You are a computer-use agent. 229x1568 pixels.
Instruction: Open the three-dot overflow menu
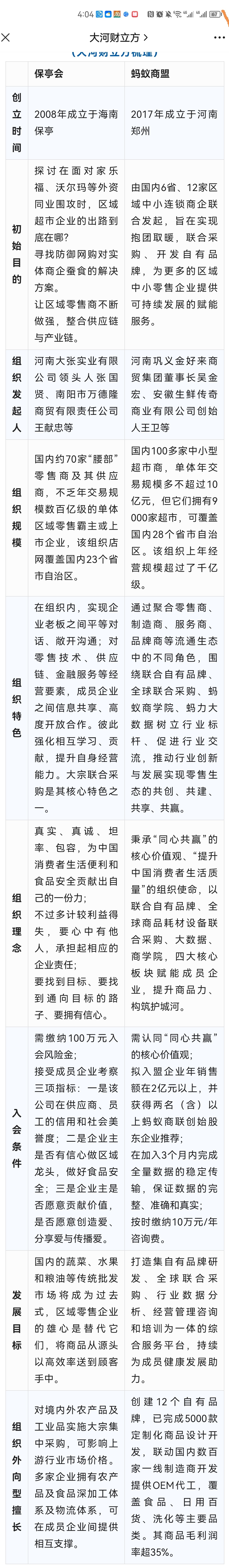tap(219, 38)
